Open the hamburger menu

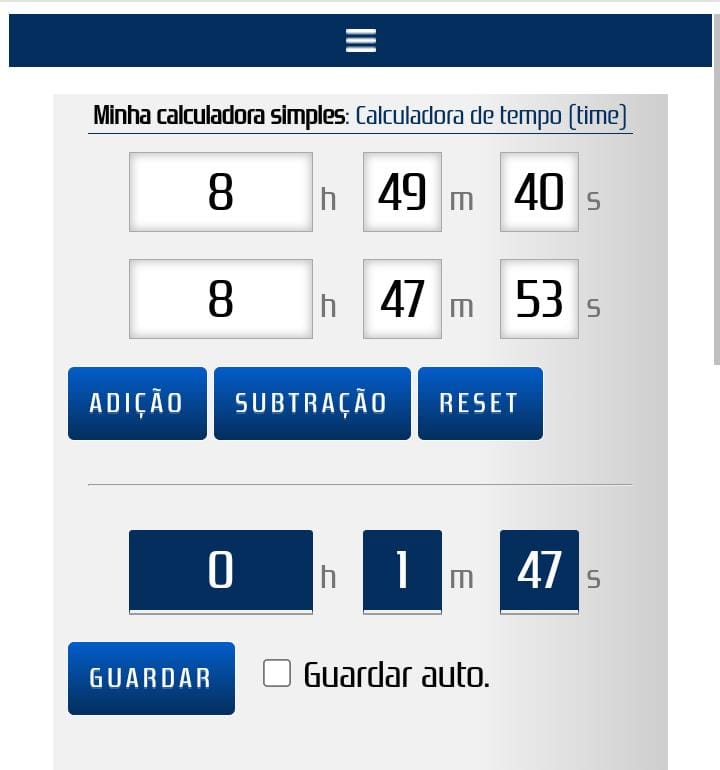pyautogui.click(x=360, y=40)
